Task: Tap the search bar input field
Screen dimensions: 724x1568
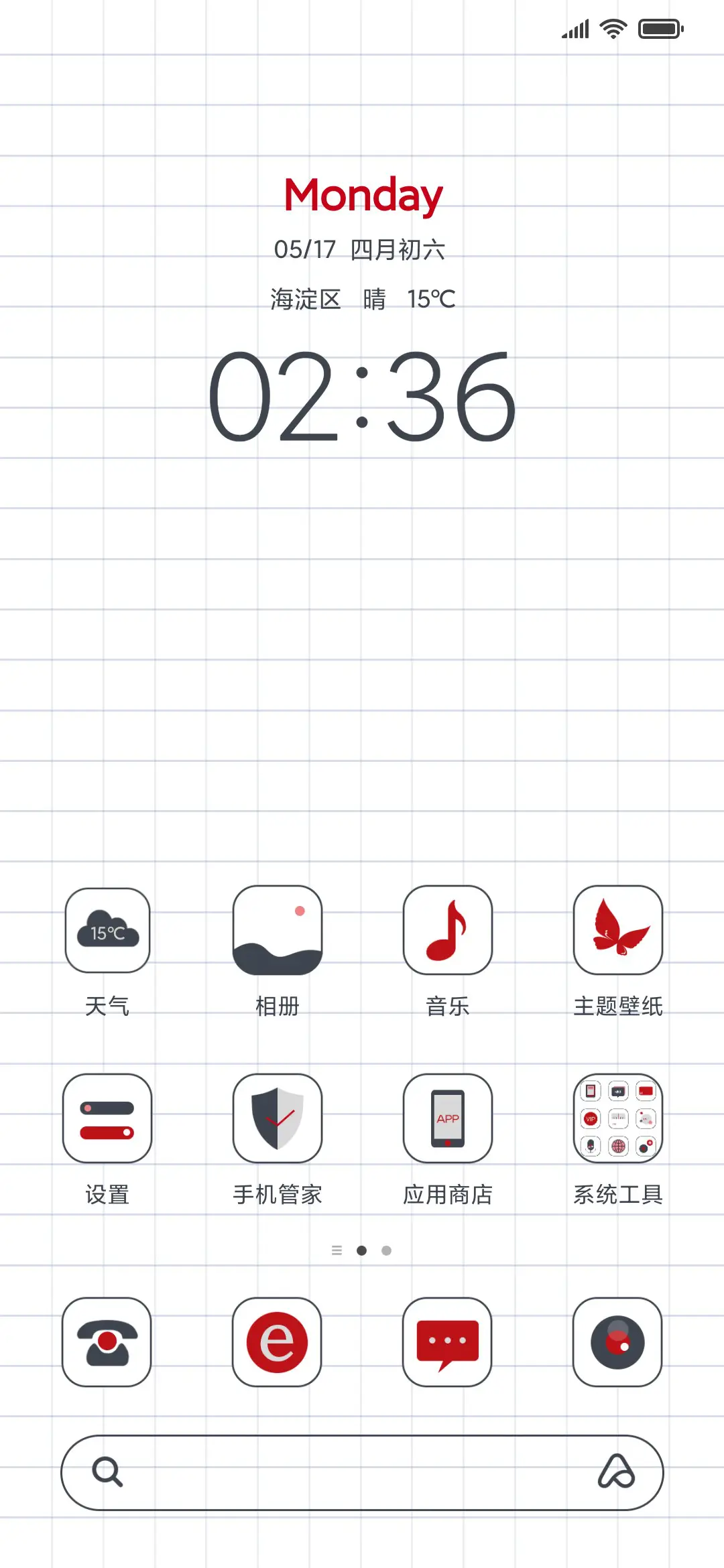Action: click(362, 1474)
